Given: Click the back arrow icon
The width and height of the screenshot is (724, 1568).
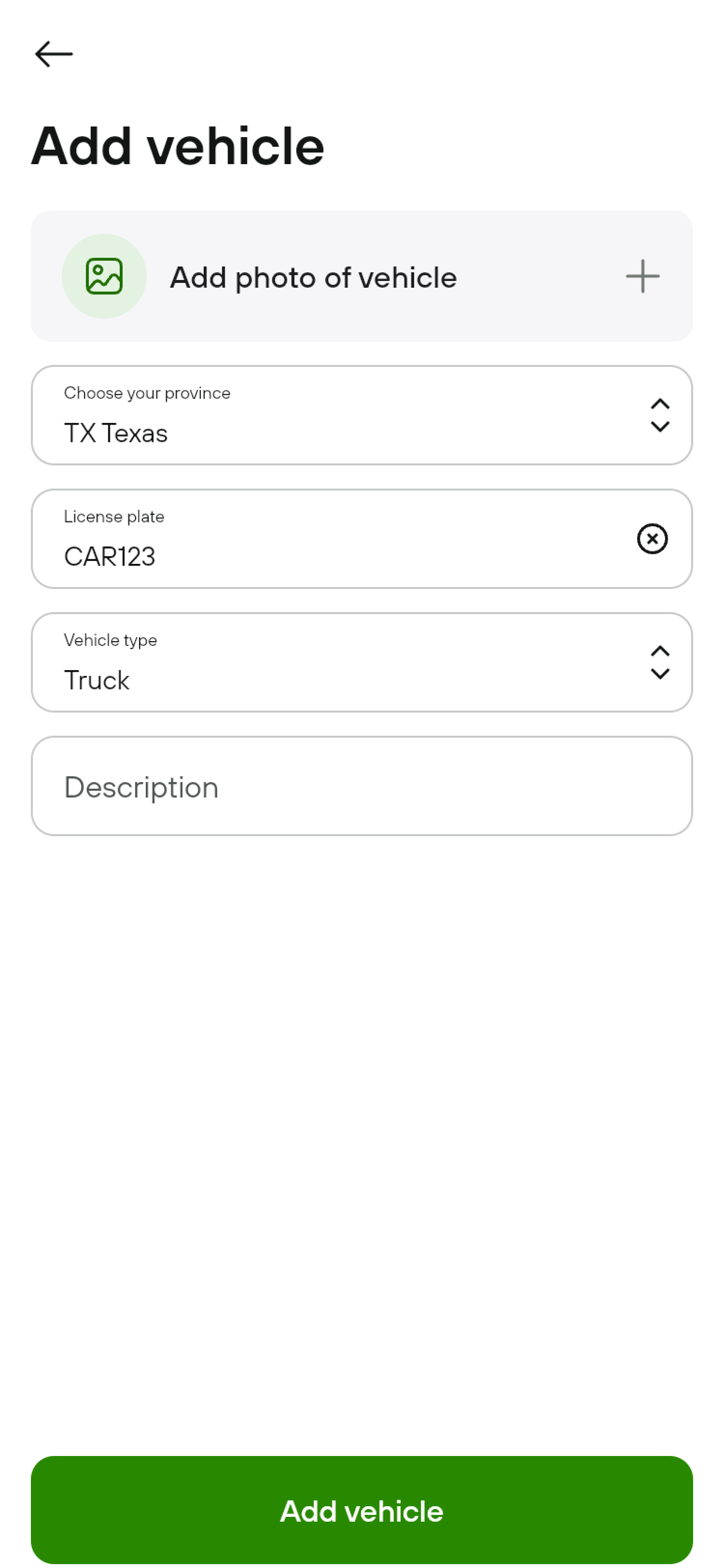Looking at the screenshot, I should [x=54, y=54].
